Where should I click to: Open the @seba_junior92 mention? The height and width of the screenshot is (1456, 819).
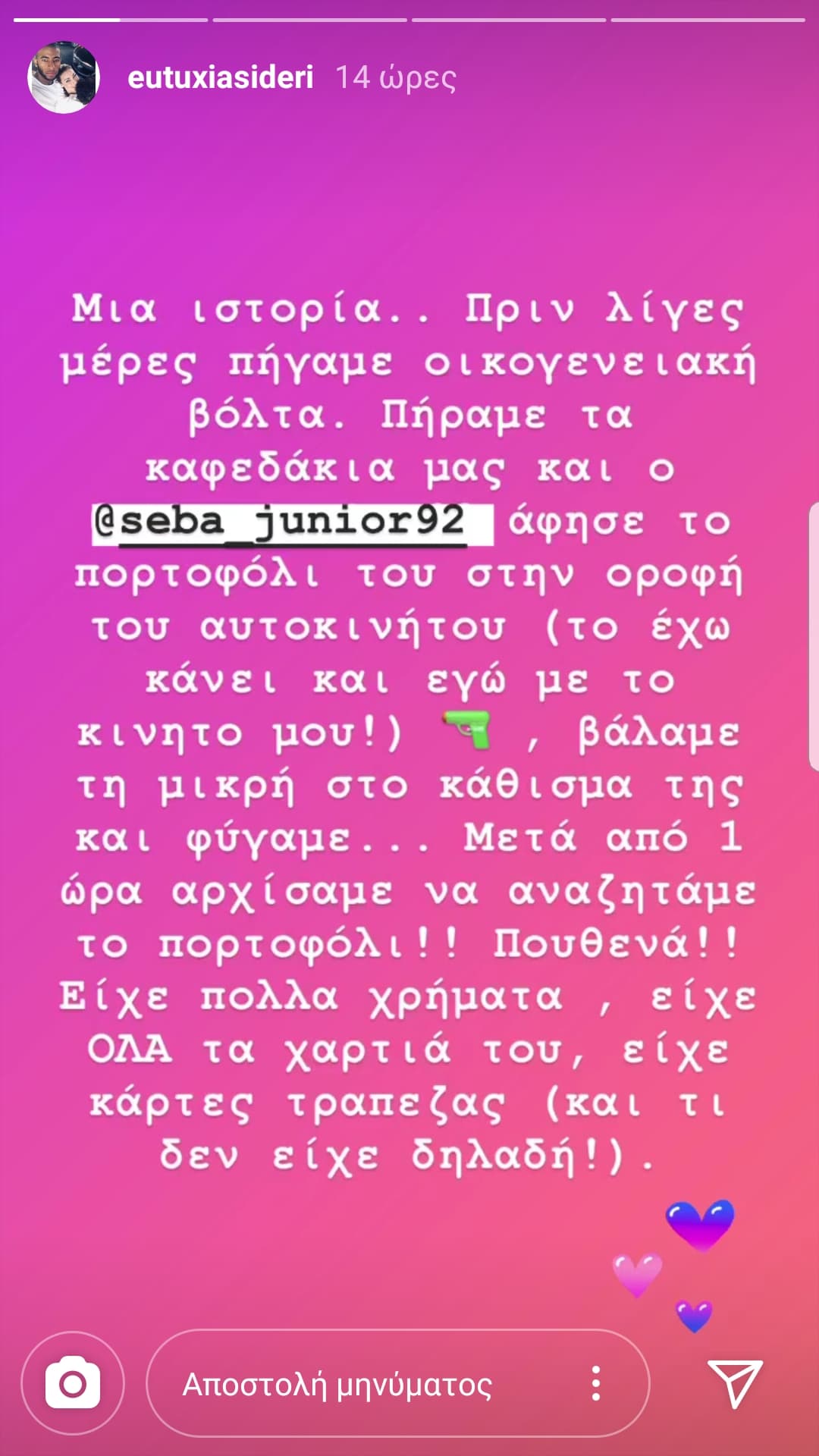coord(292,522)
